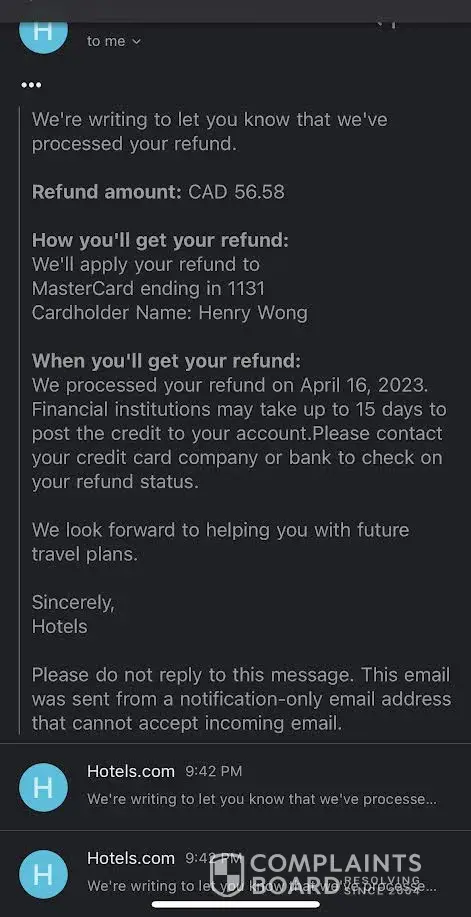Expand the "to me" recipient details

click(114, 42)
